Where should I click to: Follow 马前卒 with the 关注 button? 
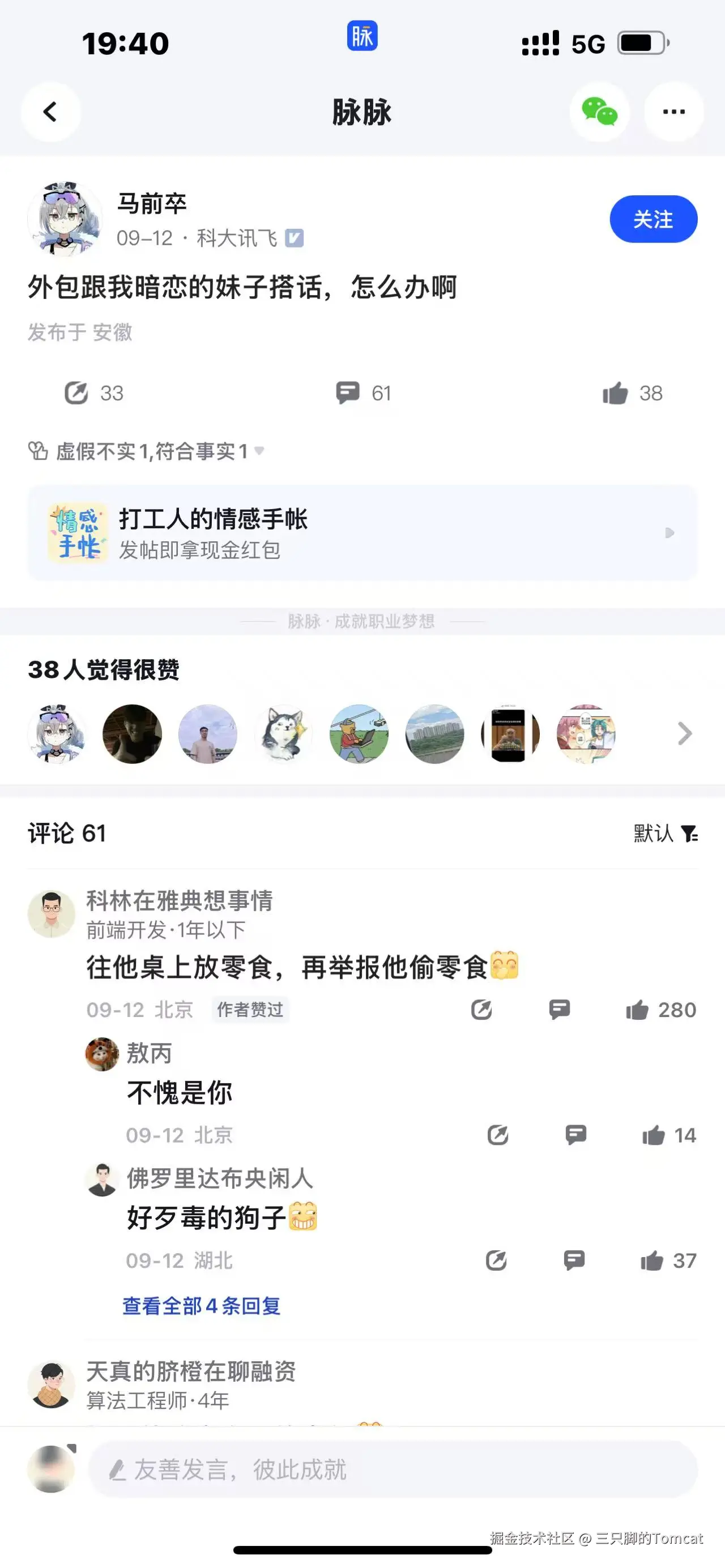point(653,219)
